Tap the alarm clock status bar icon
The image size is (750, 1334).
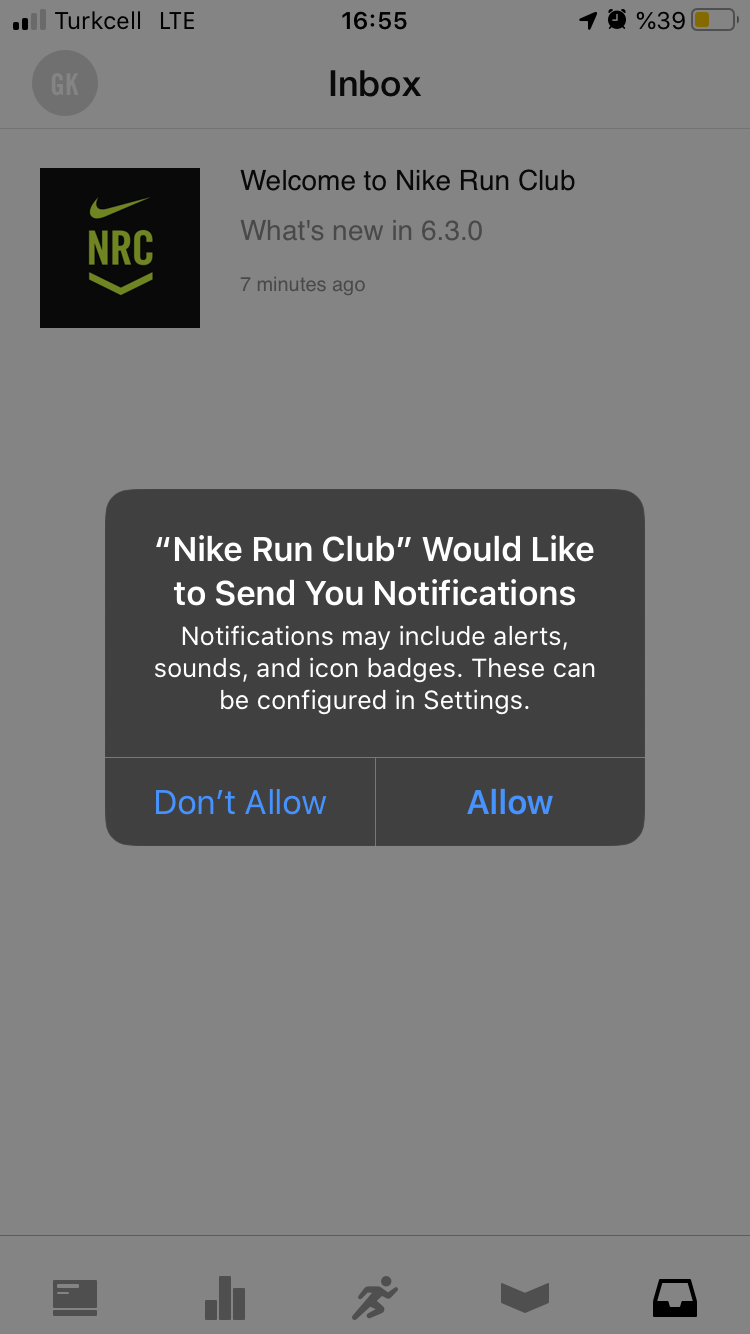pyautogui.click(x=617, y=19)
